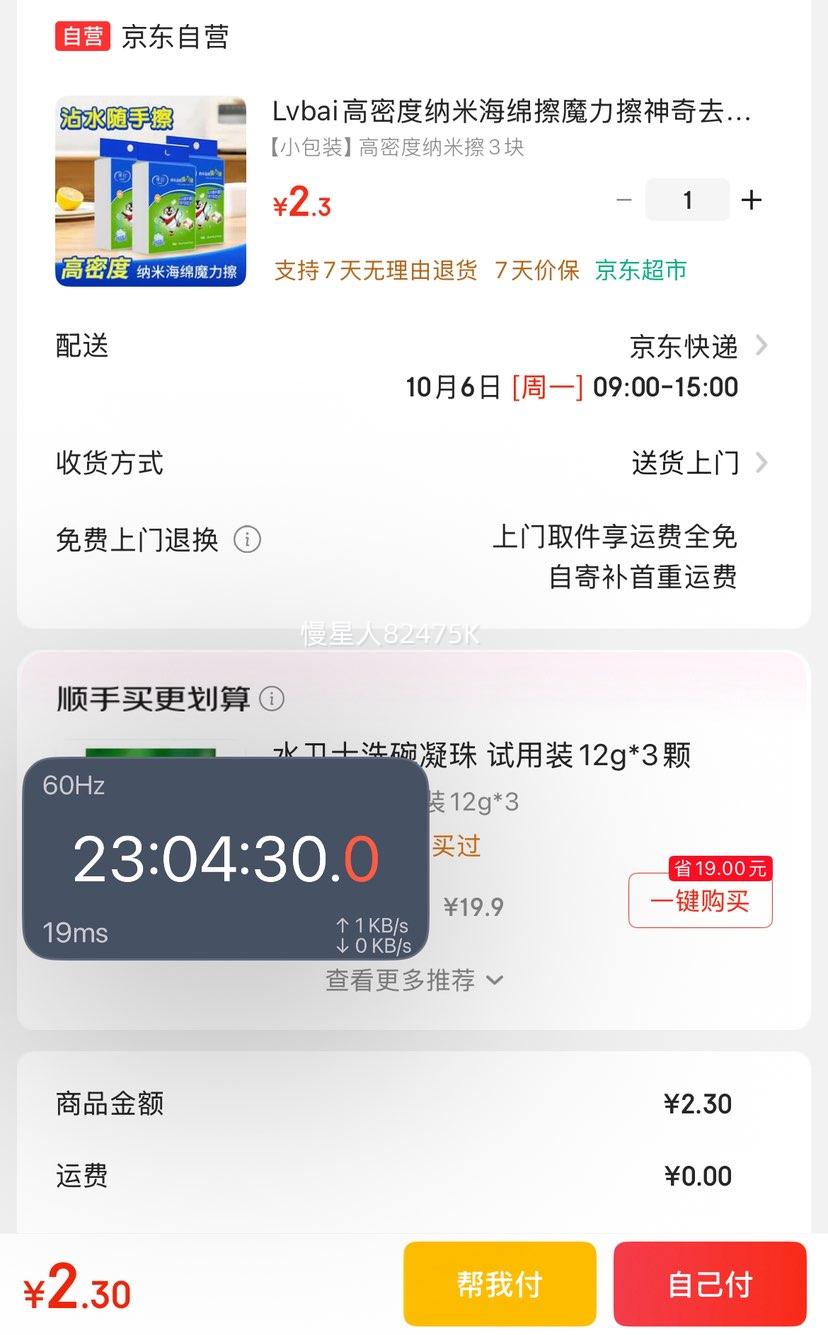Change 收货方式 from 送货上门
This screenshot has width=828, height=1335.
pyautogui.click(x=698, y=463)
